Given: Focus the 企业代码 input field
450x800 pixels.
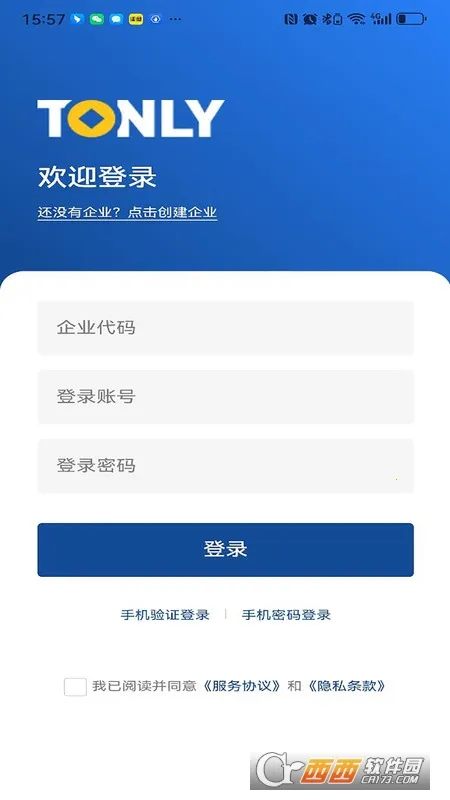Looking at the screenshot, I should coord(226,328).
